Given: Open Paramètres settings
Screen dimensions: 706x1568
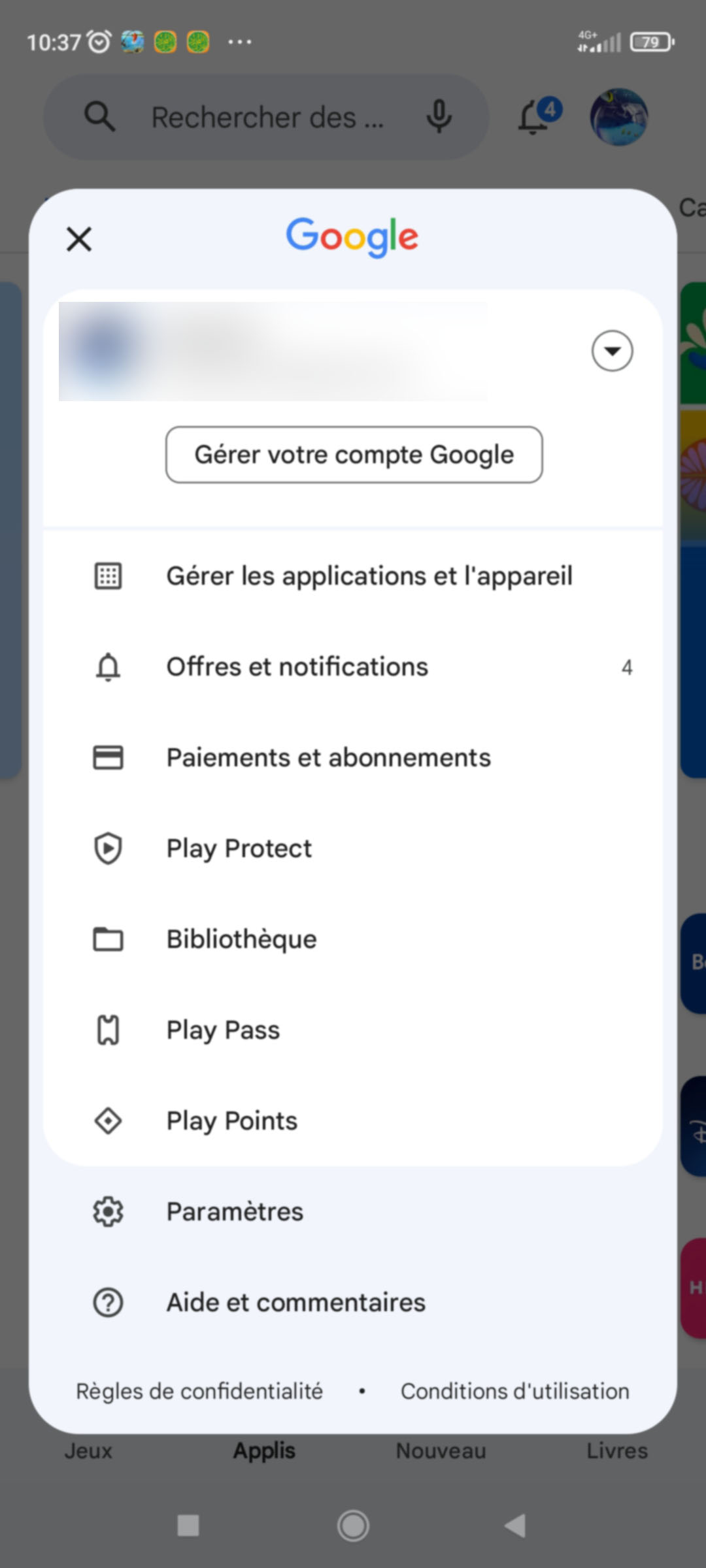Looking at the screenshot, I should [235, 1212].
